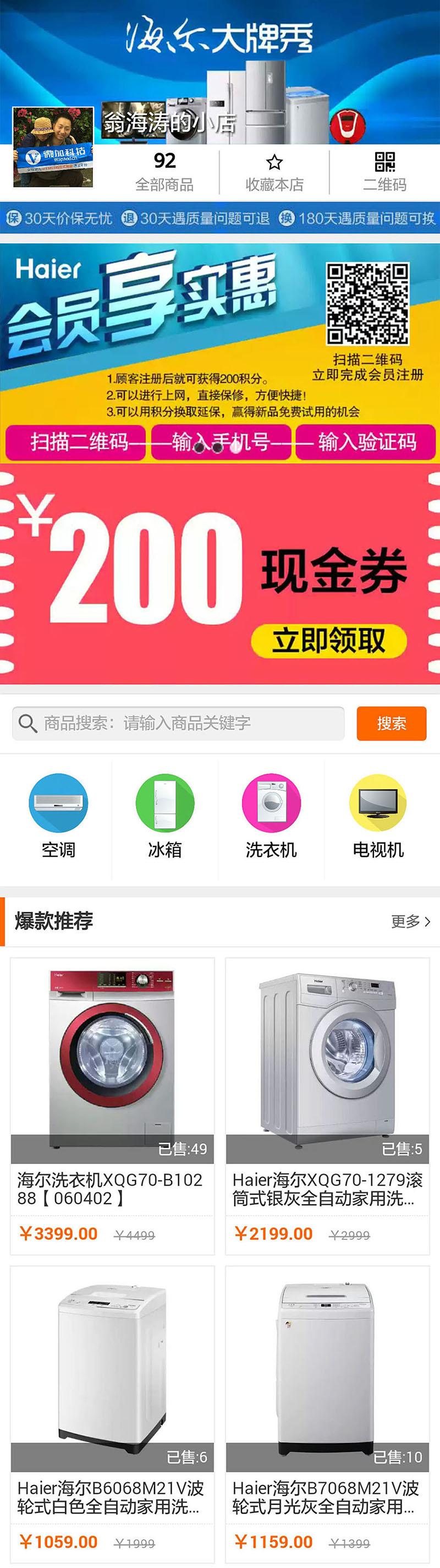Claim the ¥200 现金券 coupon

(x=329, y=640)
